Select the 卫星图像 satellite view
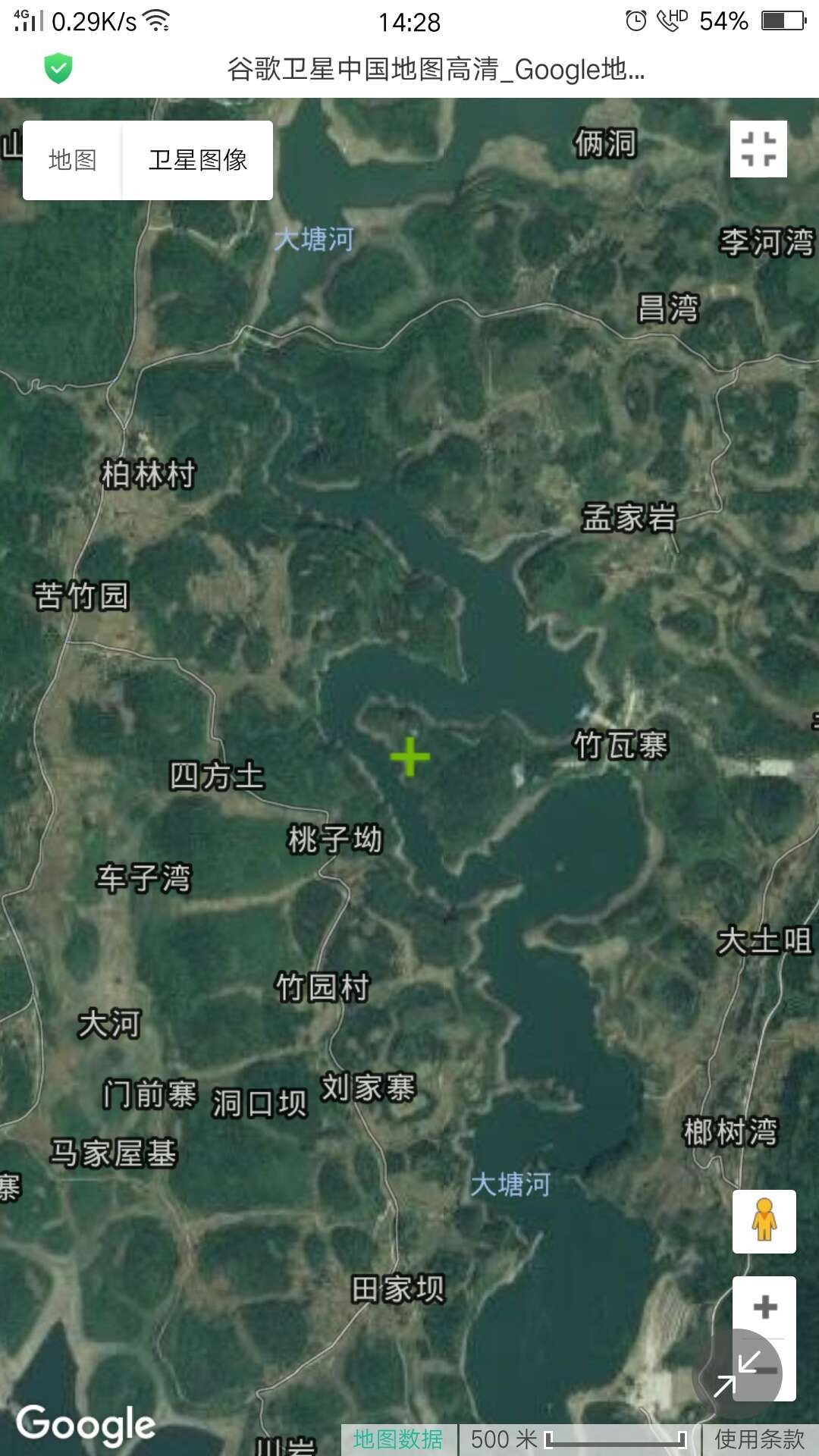Viewport: 819px width, 1456px height. [197, 160]
